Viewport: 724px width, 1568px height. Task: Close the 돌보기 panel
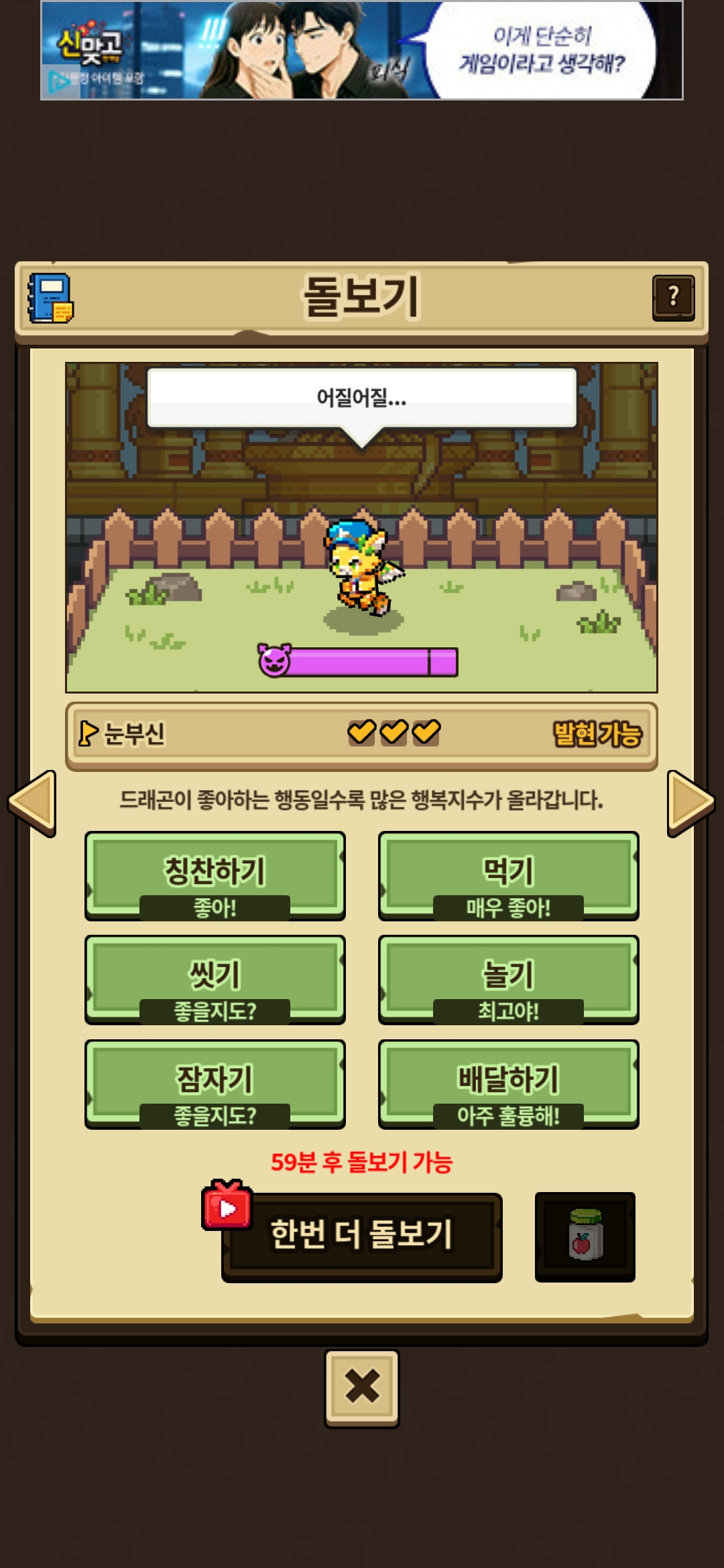click(x=362, y=1387)
